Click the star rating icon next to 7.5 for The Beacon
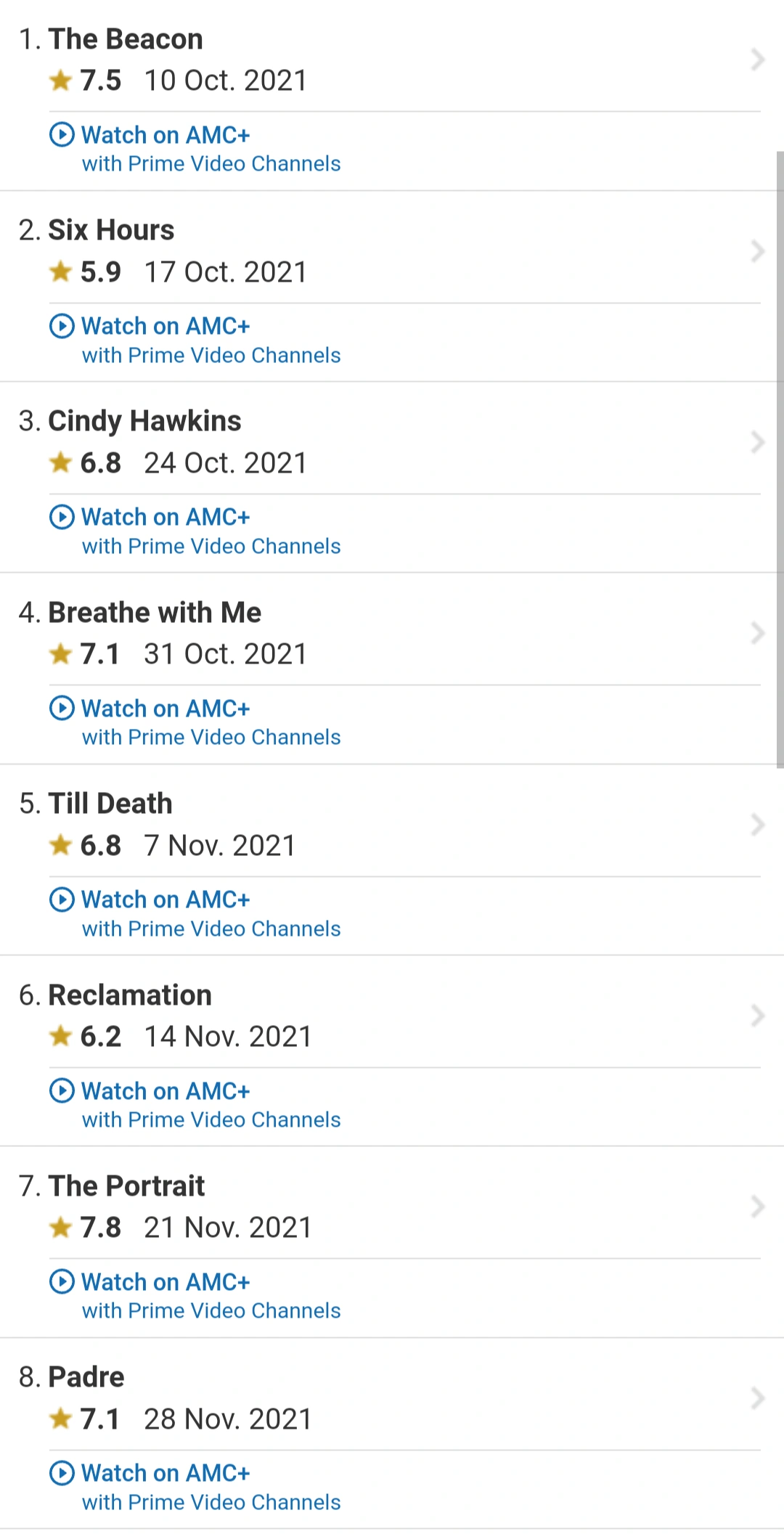Screen dimensions: 784x1534 [x=60, y=80]
